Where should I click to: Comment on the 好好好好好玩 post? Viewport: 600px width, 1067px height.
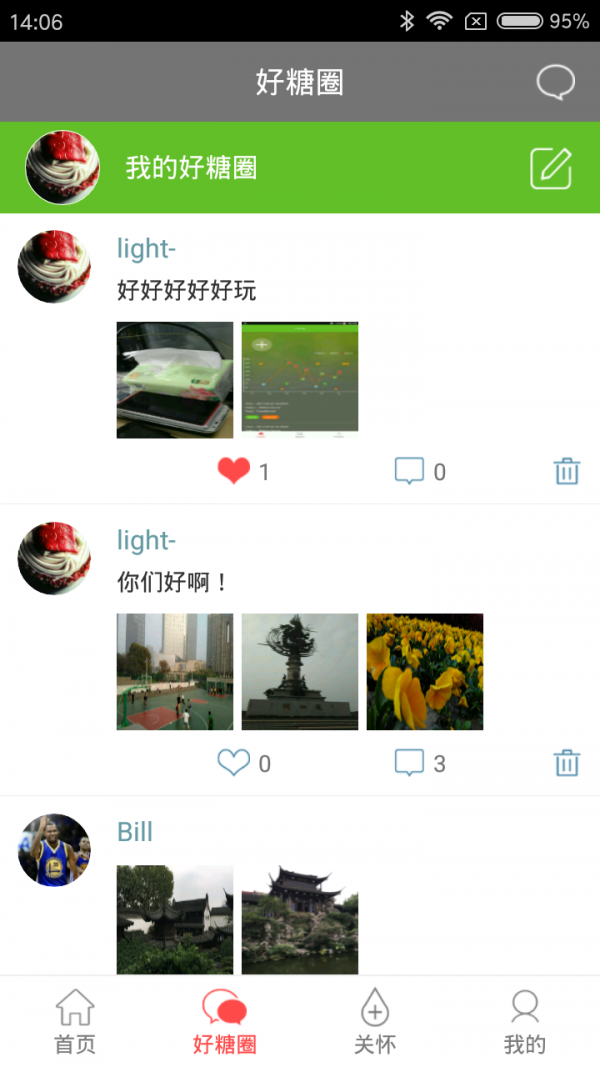[x=410, y=471]
